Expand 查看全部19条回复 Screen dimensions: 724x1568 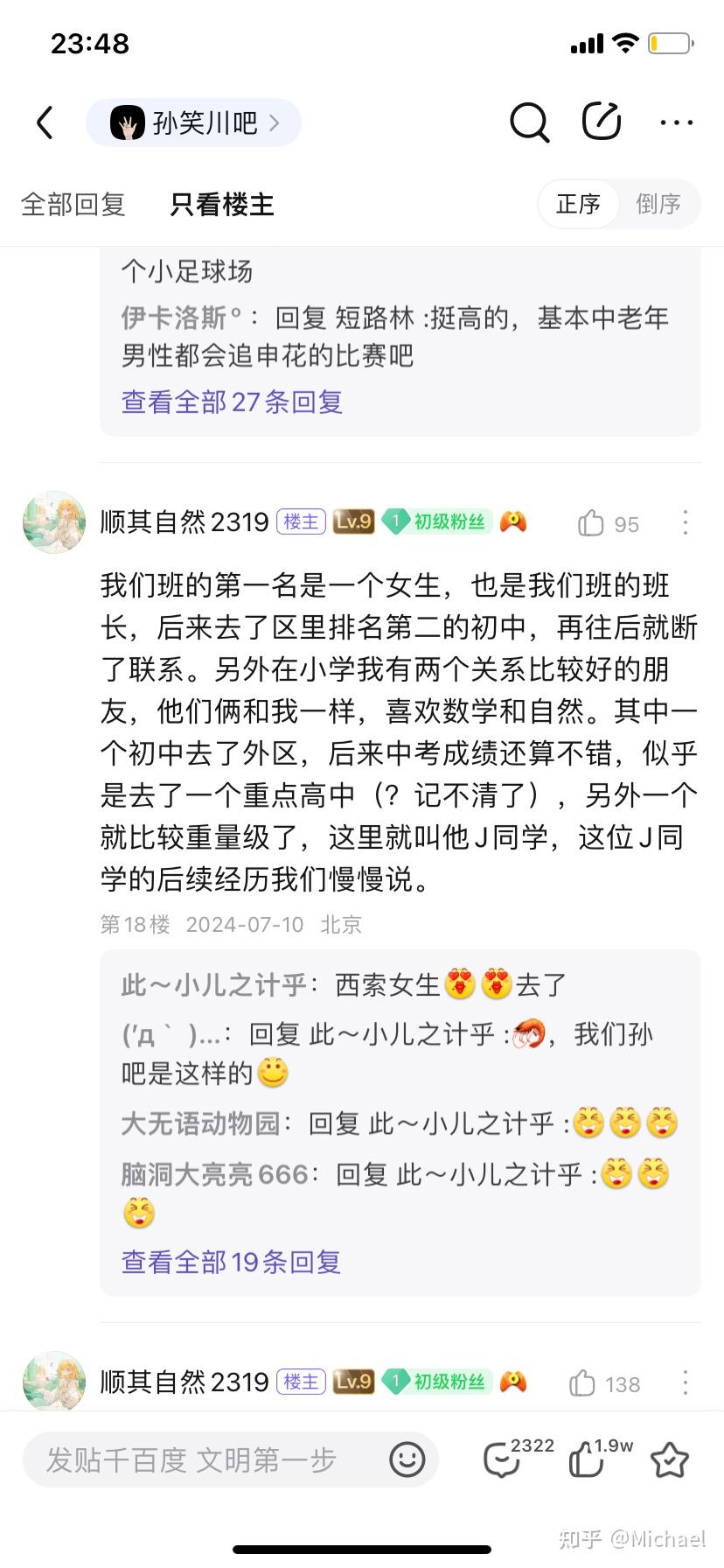pyautogui.click(x=231, y=1262)
